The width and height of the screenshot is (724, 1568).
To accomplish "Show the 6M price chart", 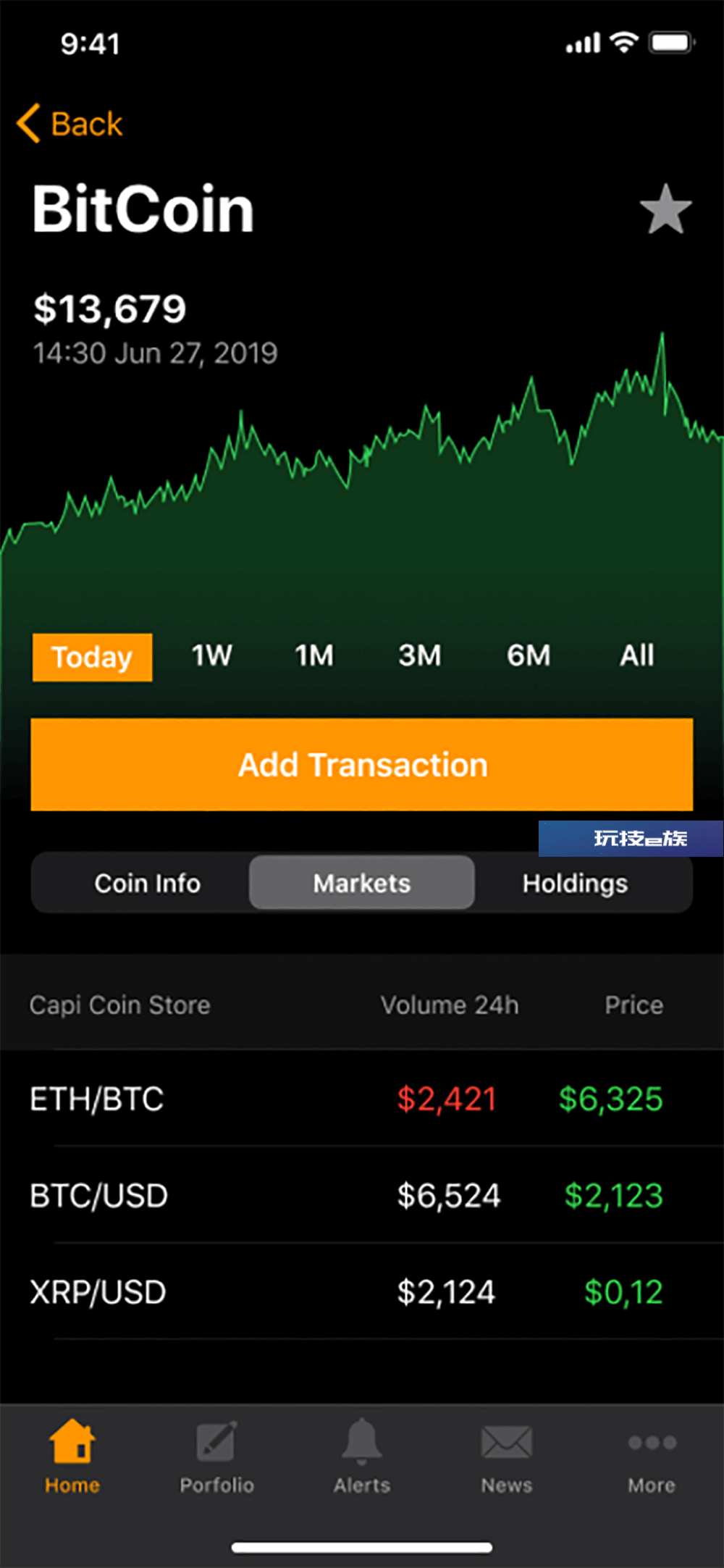I will 529,655.
